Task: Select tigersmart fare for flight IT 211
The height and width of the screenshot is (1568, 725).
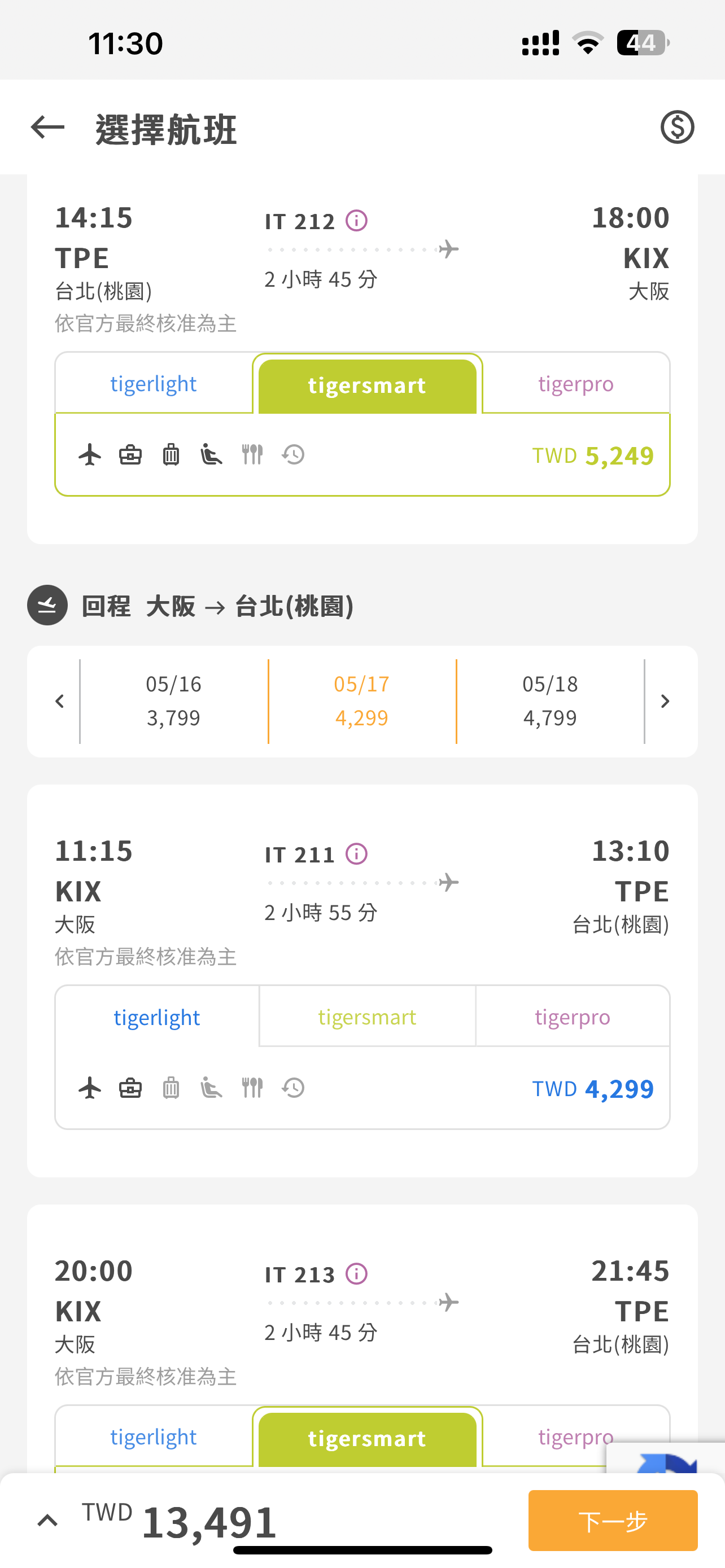Action: [x=367, y=1017]
